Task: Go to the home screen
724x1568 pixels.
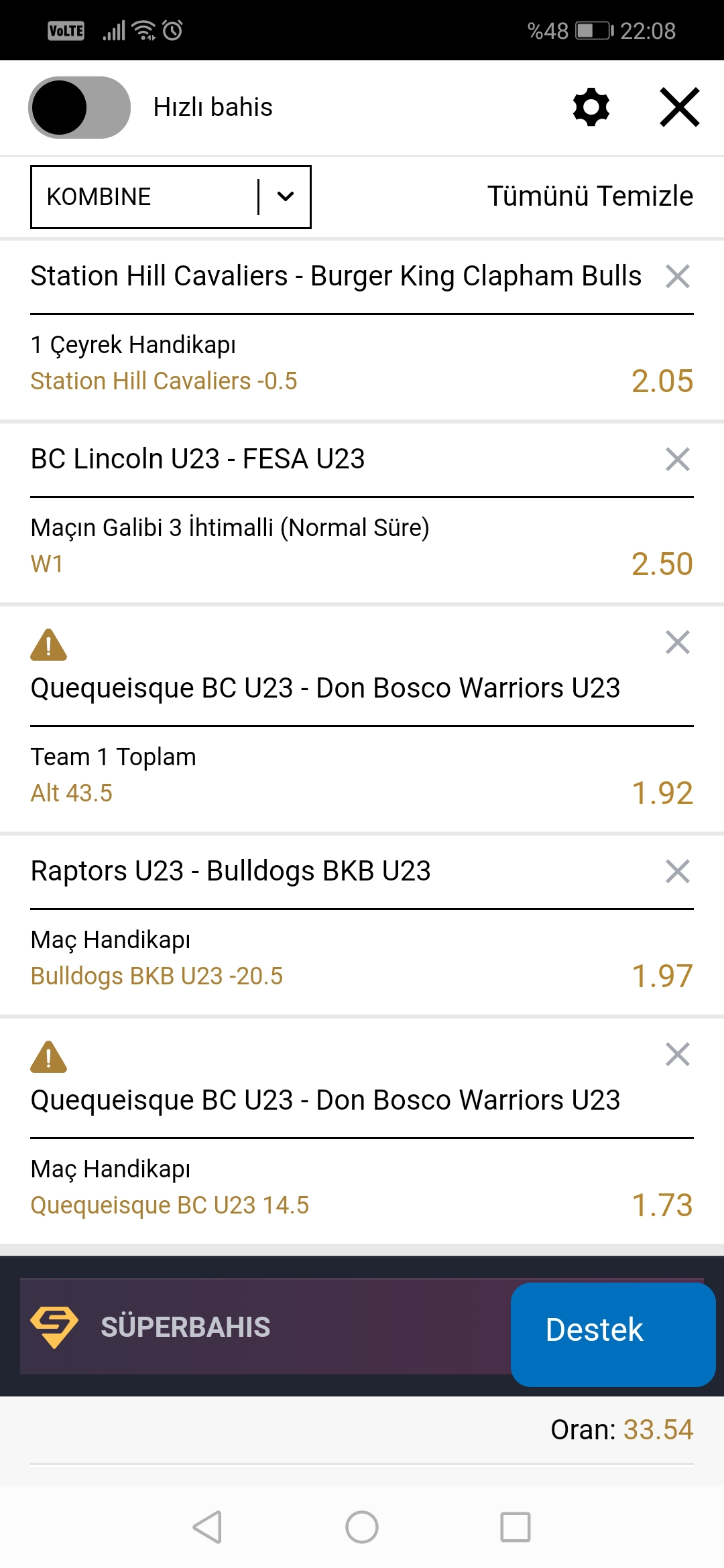Action: click(x=362, y=1527)
